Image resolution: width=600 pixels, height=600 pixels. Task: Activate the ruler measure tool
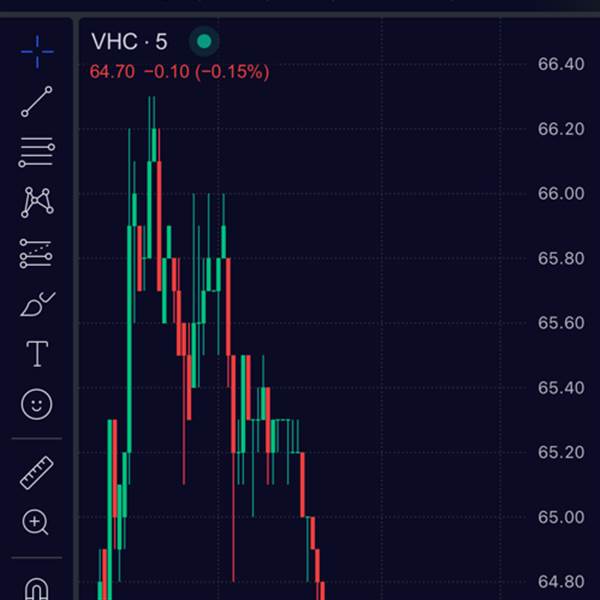click(36, 473)
